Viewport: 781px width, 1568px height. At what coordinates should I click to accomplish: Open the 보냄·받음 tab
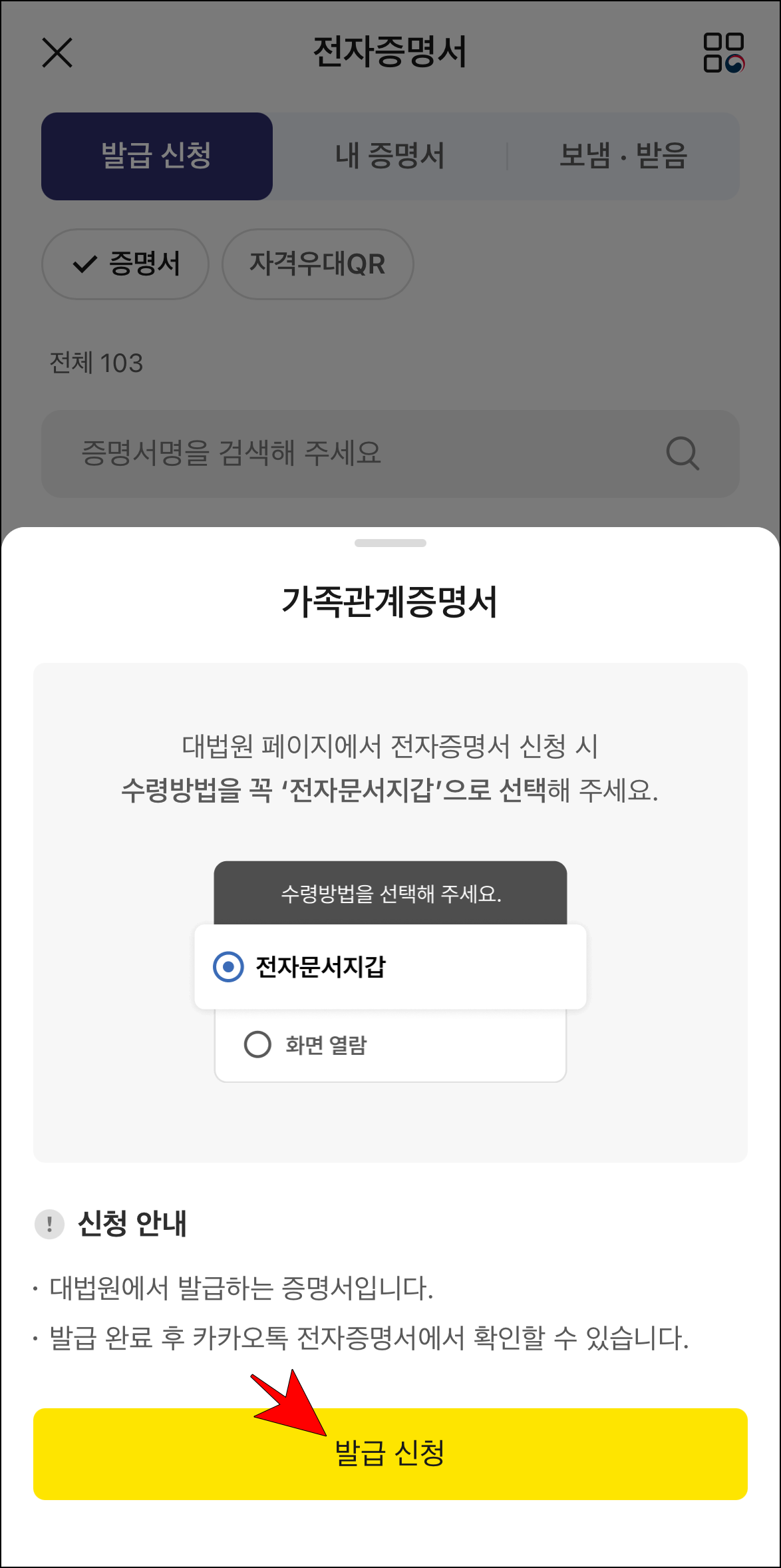pyautogui.click(x=624, y=156)
